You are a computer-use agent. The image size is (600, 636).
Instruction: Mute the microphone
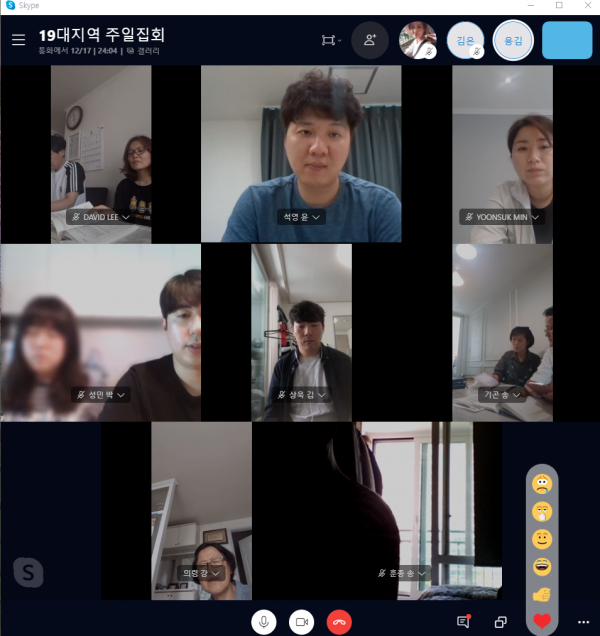(264, 621)
